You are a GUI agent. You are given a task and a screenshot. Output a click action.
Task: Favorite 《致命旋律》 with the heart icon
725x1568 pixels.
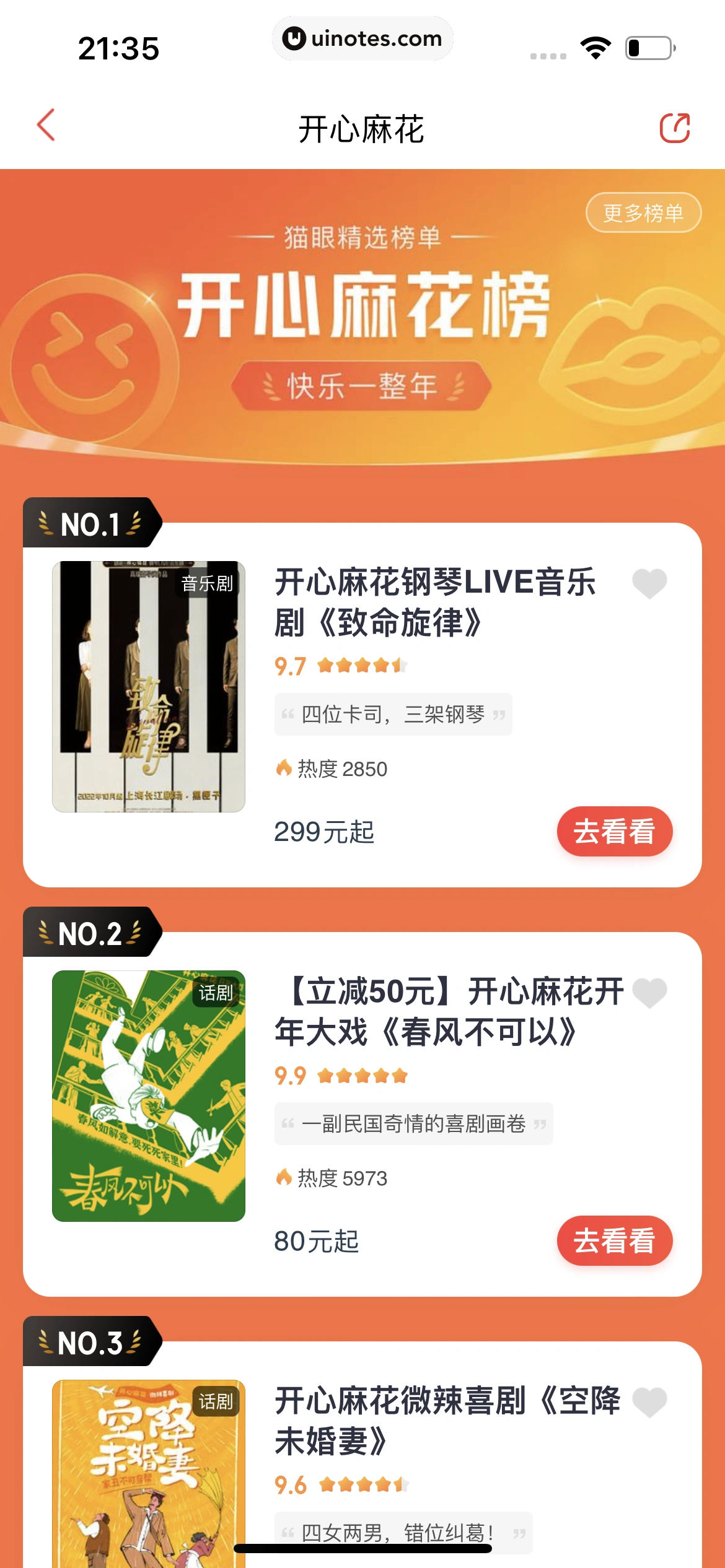(649, 583)
